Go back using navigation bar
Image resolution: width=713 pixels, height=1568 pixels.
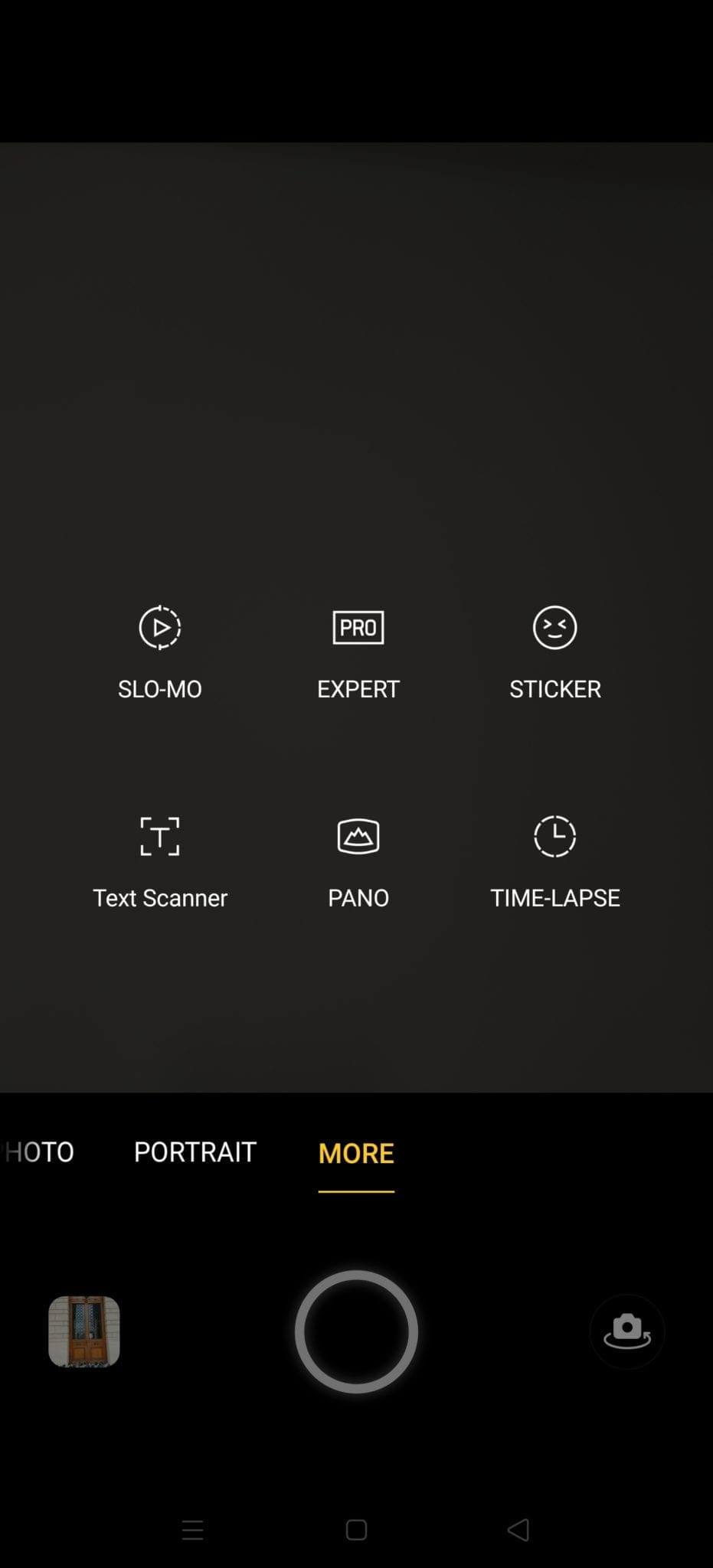click(518, 1530)
